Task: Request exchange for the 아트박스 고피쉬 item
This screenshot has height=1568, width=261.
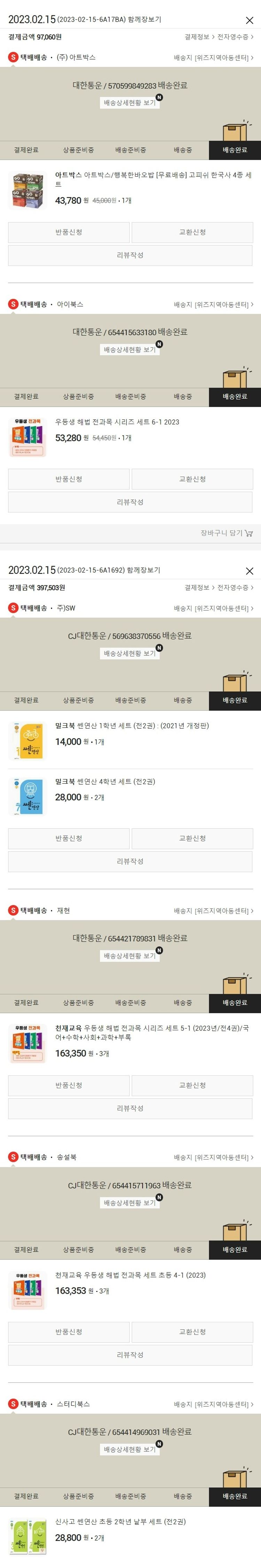Action: 192,233
